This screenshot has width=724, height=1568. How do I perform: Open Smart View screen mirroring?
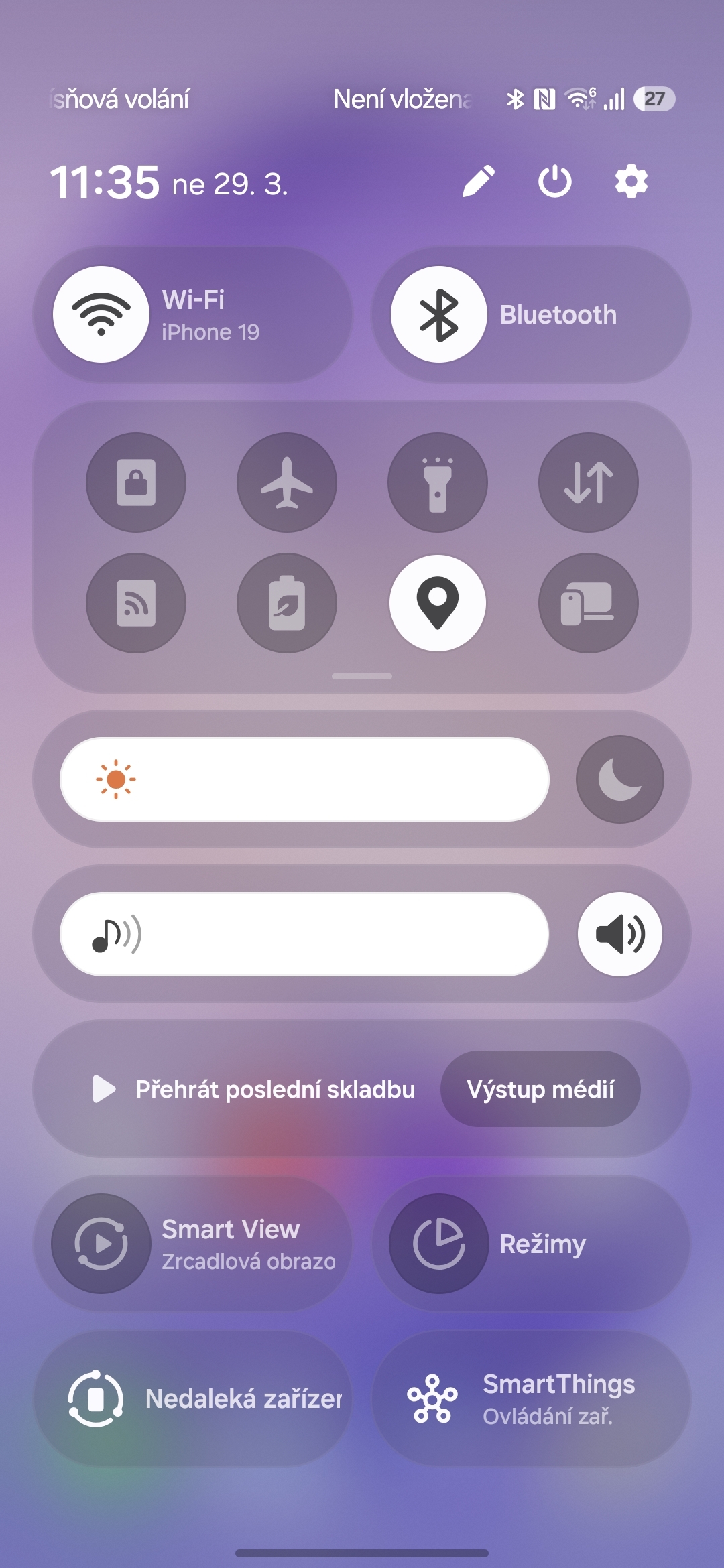(x=193, y=1244)
